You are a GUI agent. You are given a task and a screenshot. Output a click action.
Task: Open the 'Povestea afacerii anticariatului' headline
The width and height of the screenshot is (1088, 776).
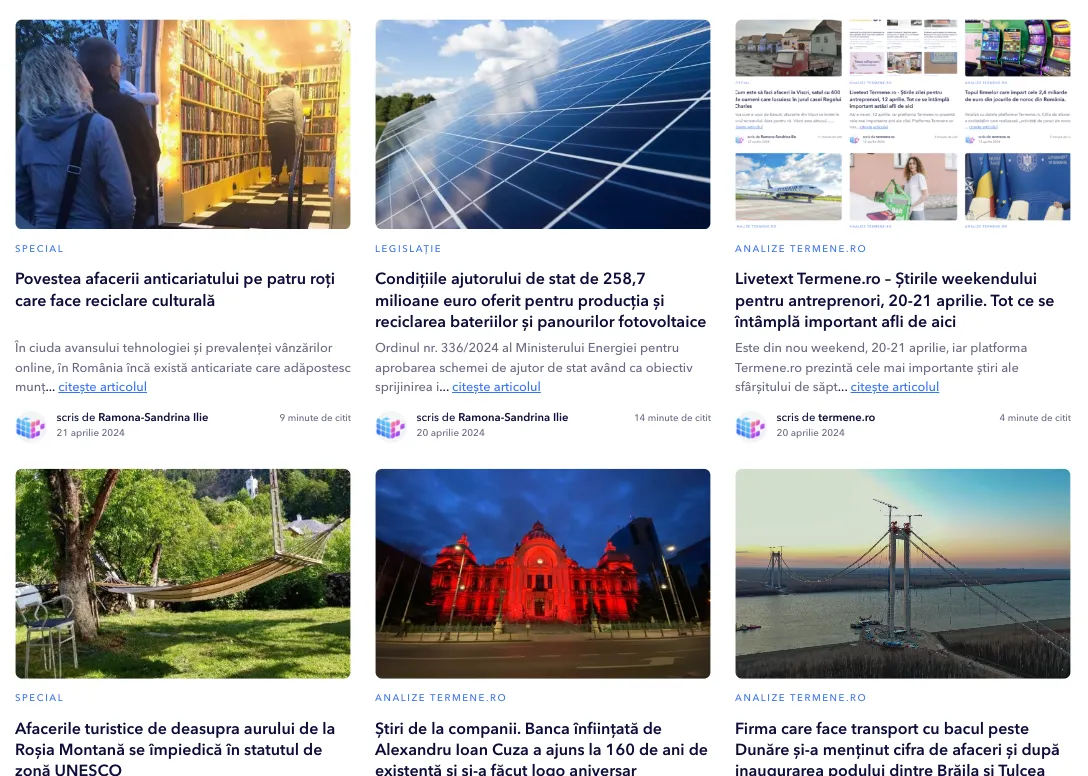click(x=175, y=289)
